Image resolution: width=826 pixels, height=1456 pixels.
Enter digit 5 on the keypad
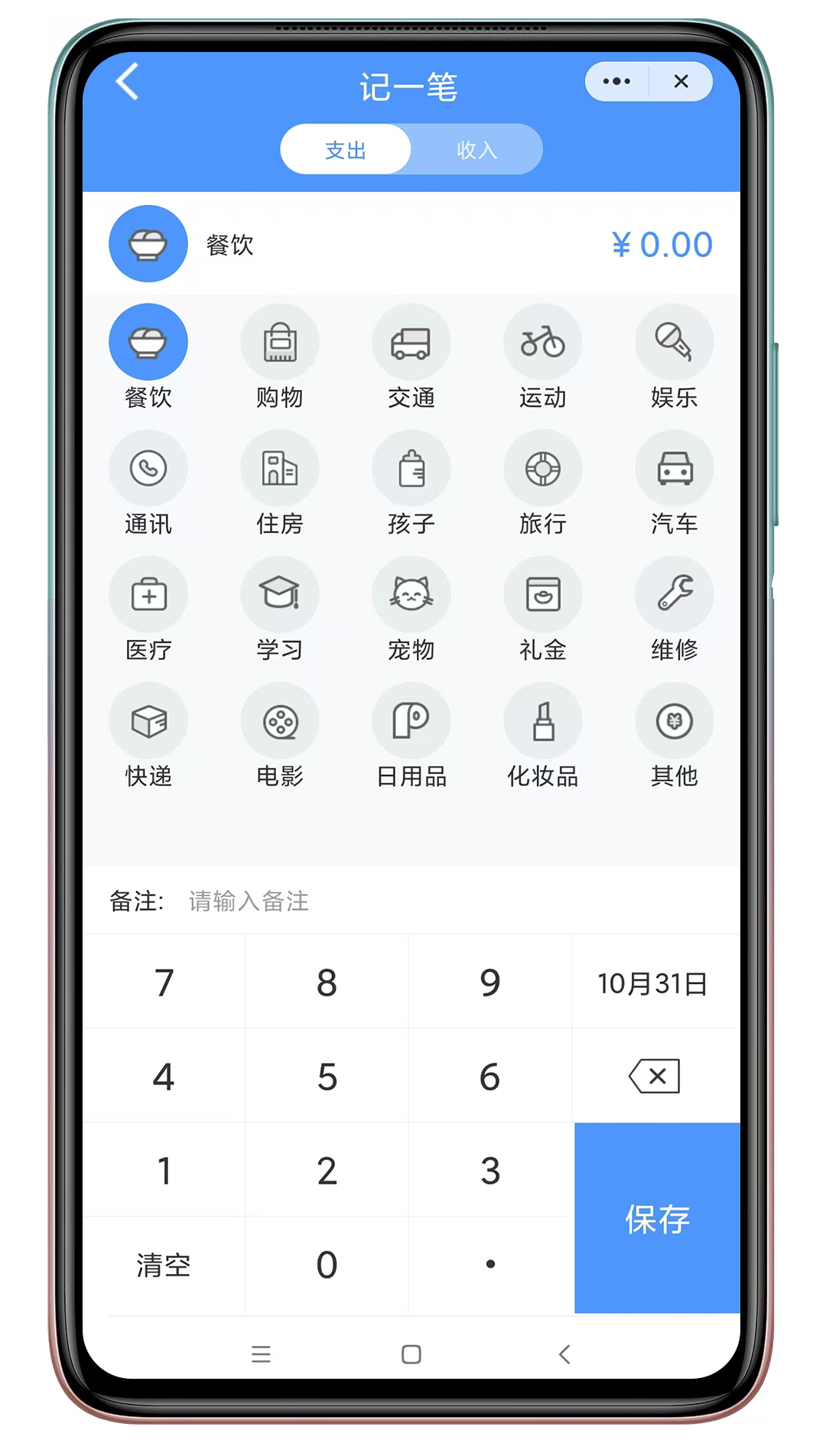[327, 1077]
